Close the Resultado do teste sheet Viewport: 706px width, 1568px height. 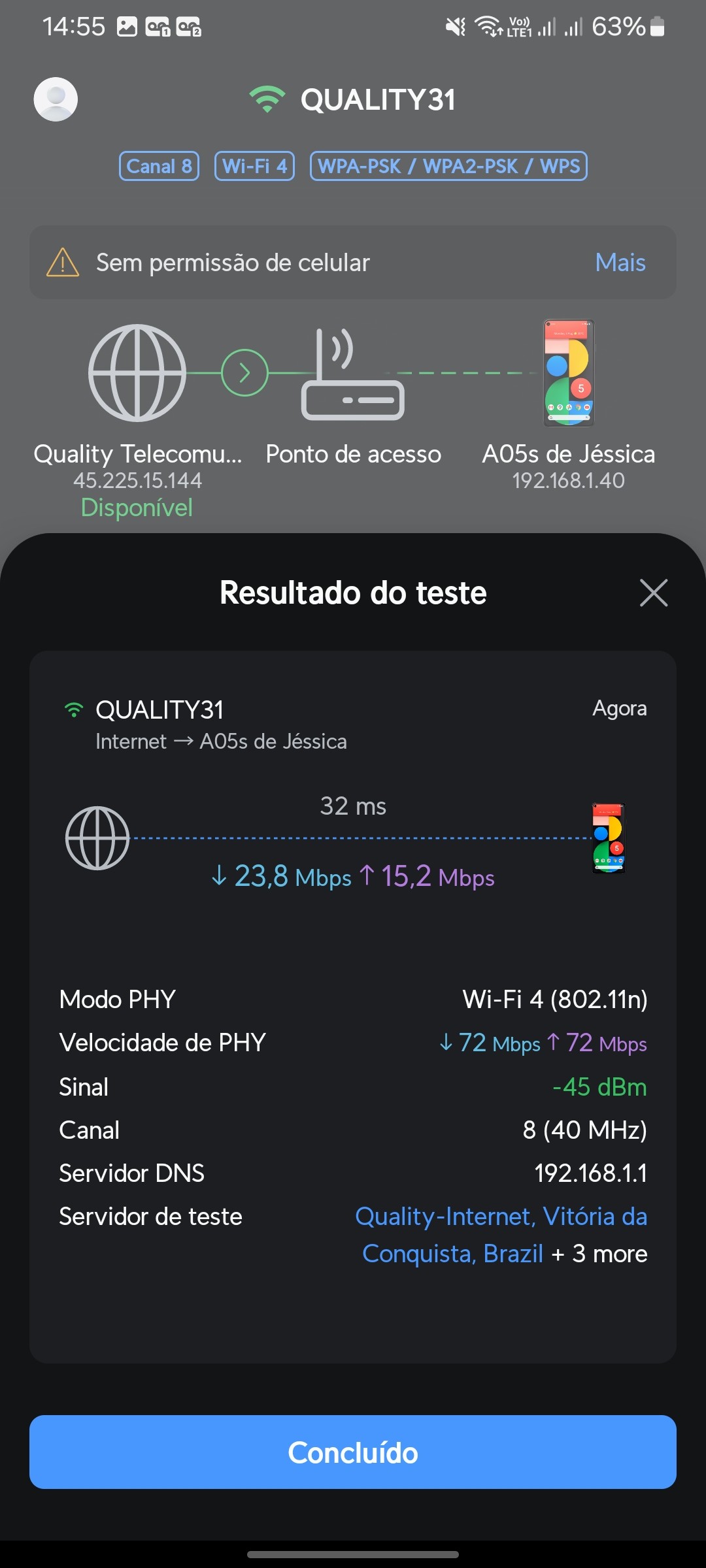pos(654,593)
